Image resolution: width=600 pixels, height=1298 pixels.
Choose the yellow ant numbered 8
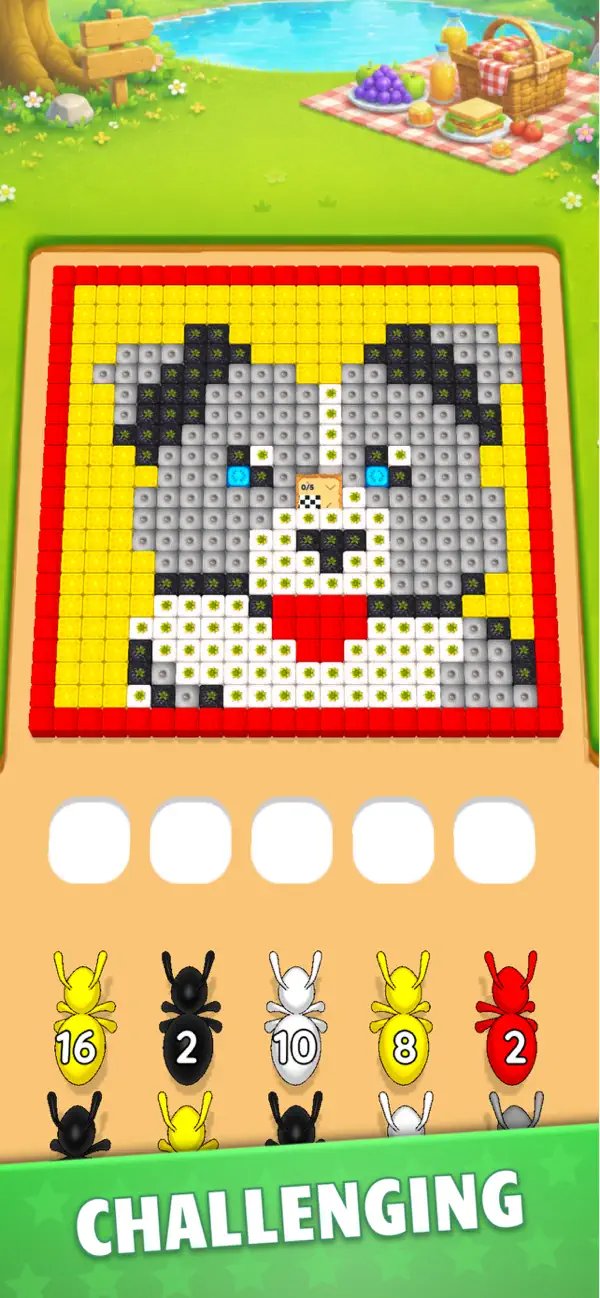pos(403,1014)
